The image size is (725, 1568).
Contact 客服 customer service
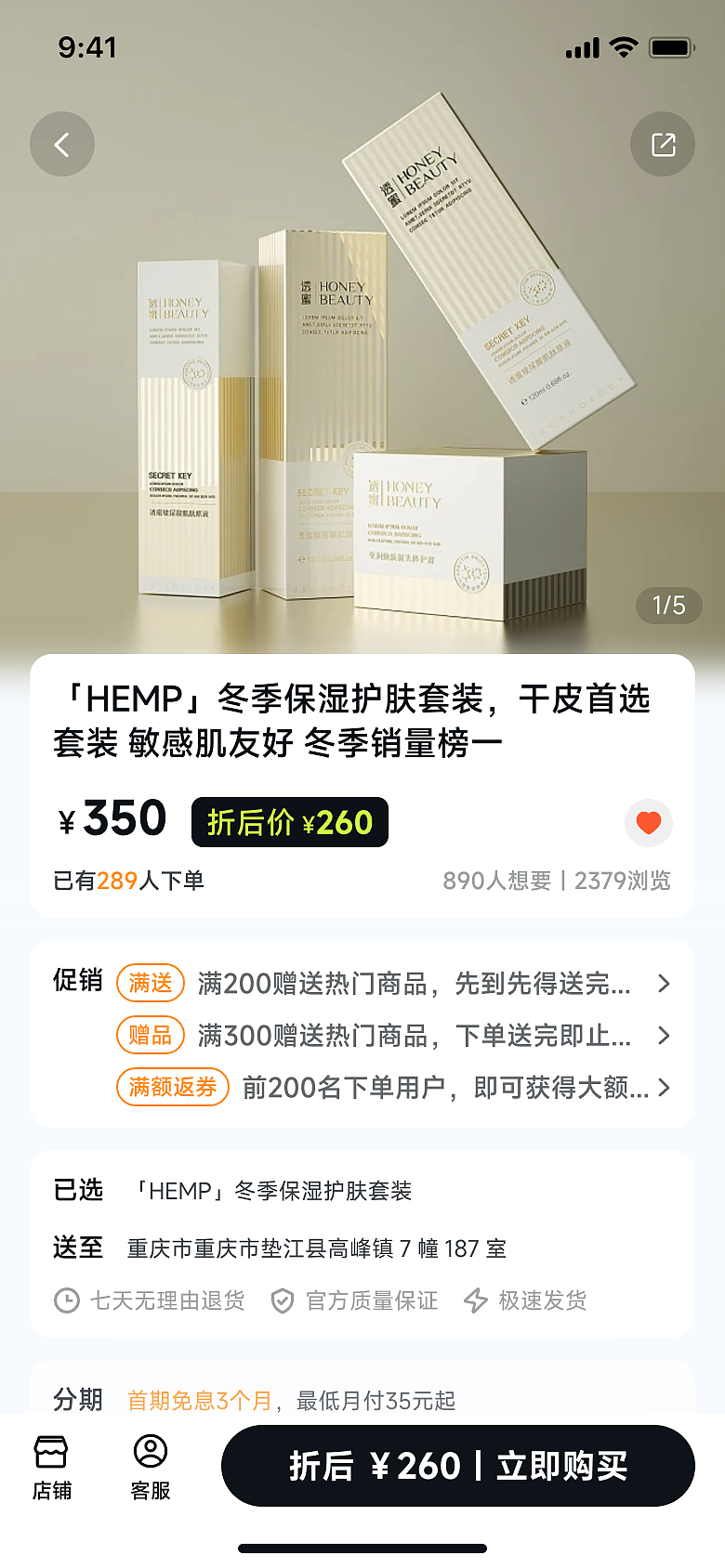151,1467
